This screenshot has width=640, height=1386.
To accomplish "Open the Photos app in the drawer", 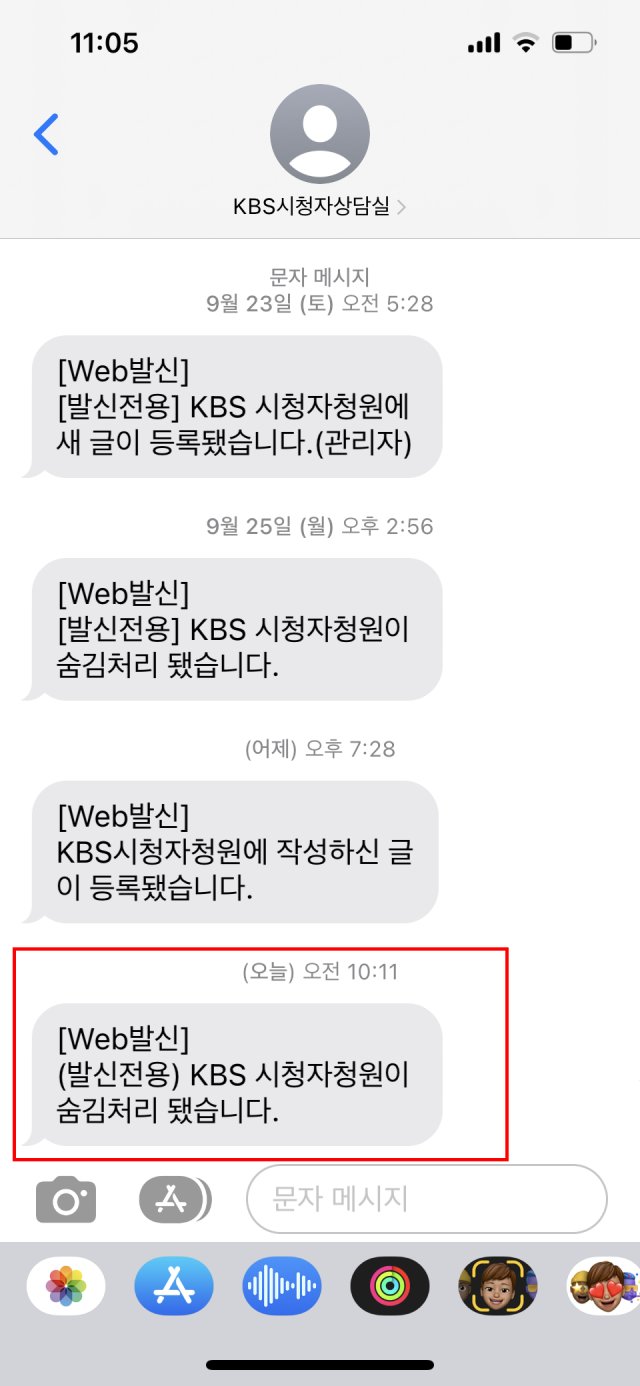I will (66, 1285).
